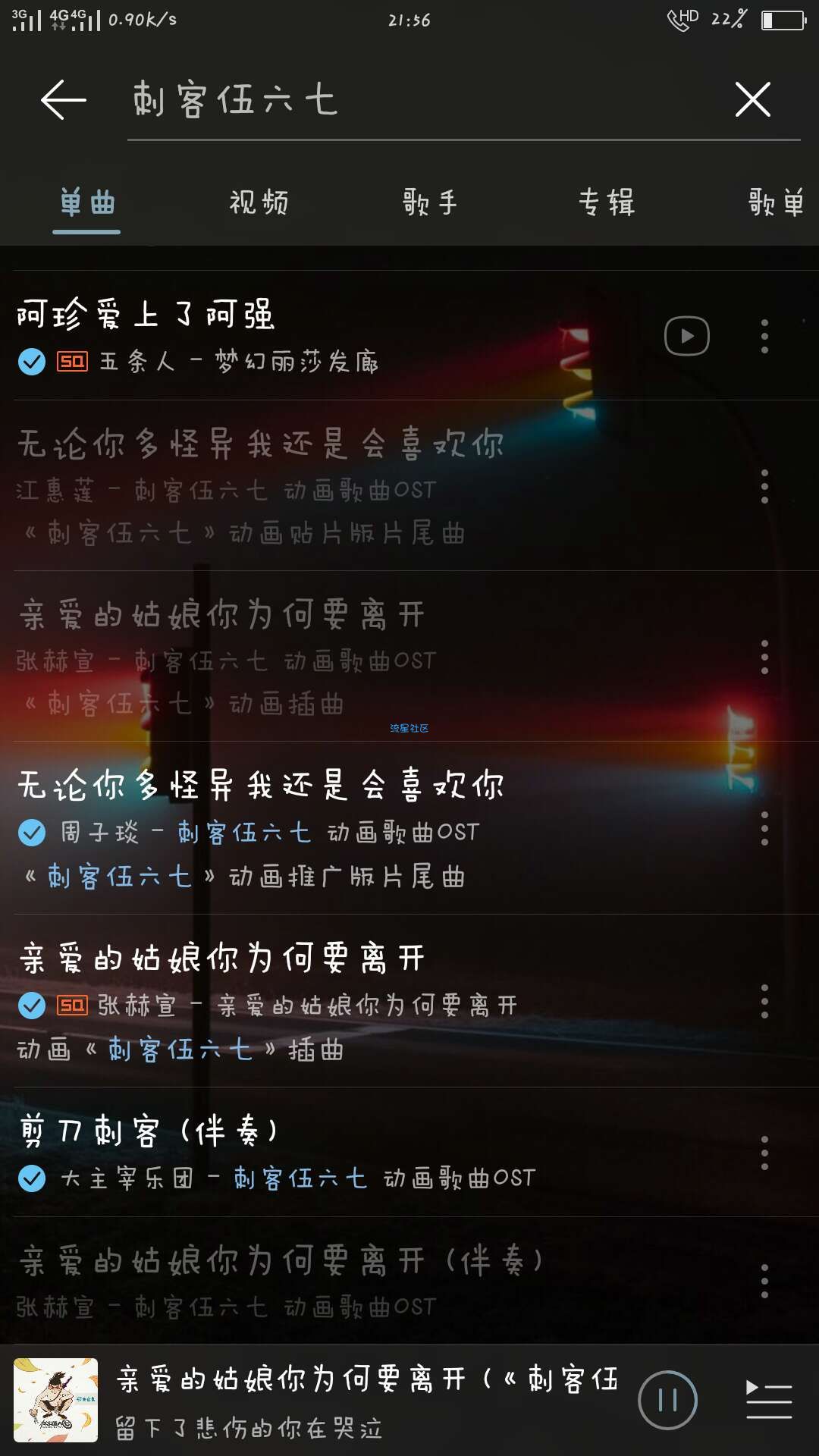Viewport: 819px width, 1456px height.
Task: Open the playback queue list
Action: [x=769, y=1400]
